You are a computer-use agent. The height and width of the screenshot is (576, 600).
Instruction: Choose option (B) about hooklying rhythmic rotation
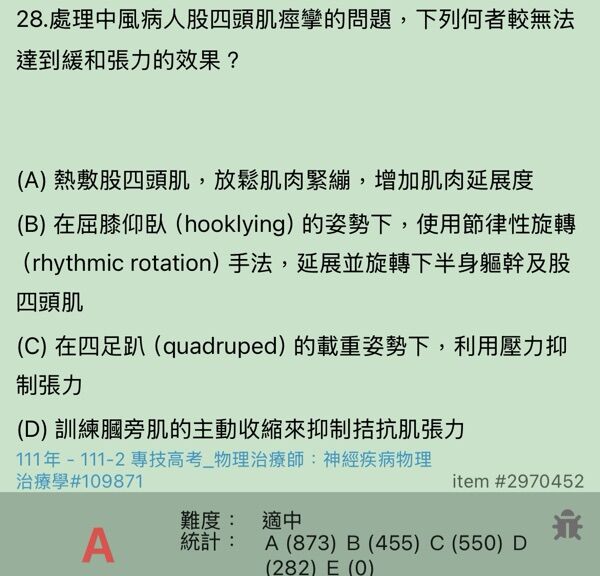290,262
